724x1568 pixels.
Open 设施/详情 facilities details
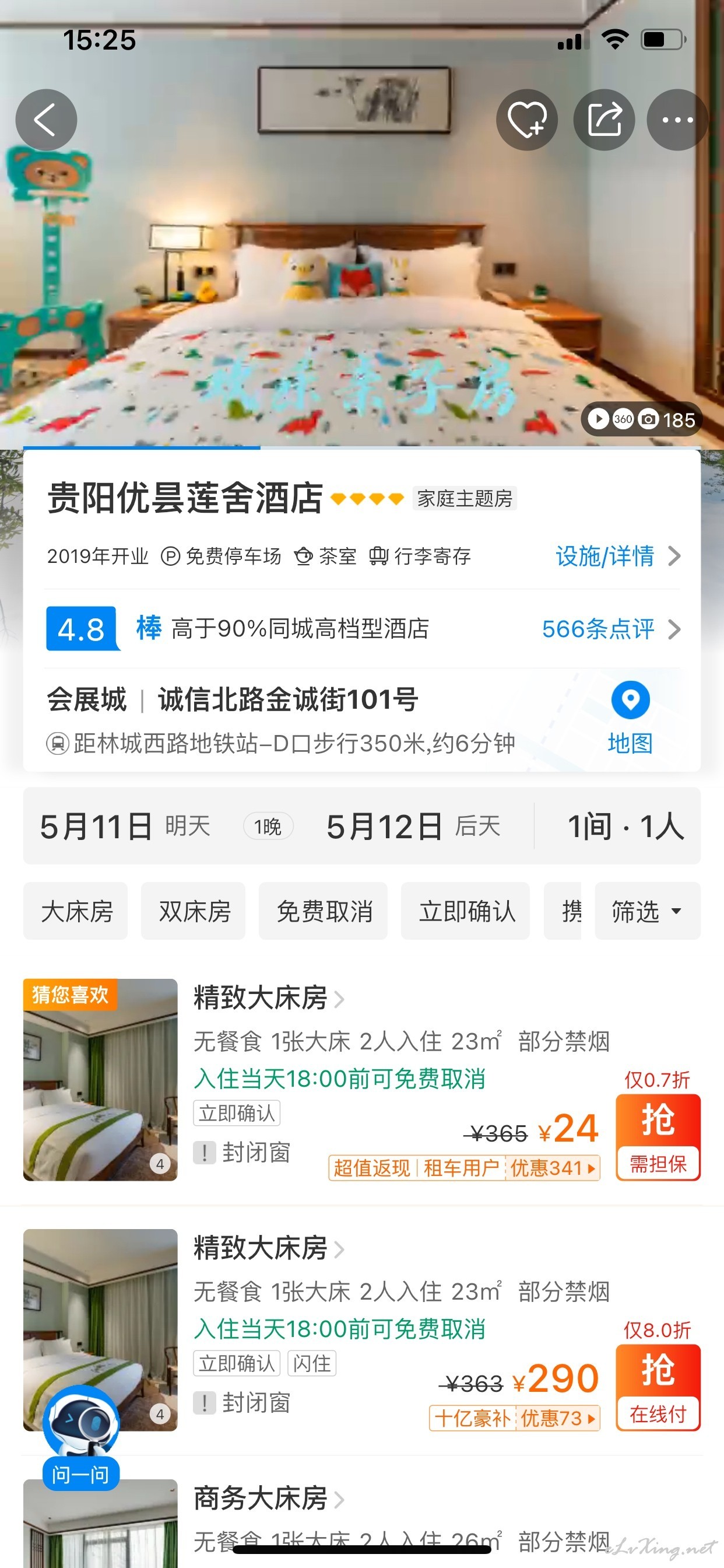click(618, 556)
